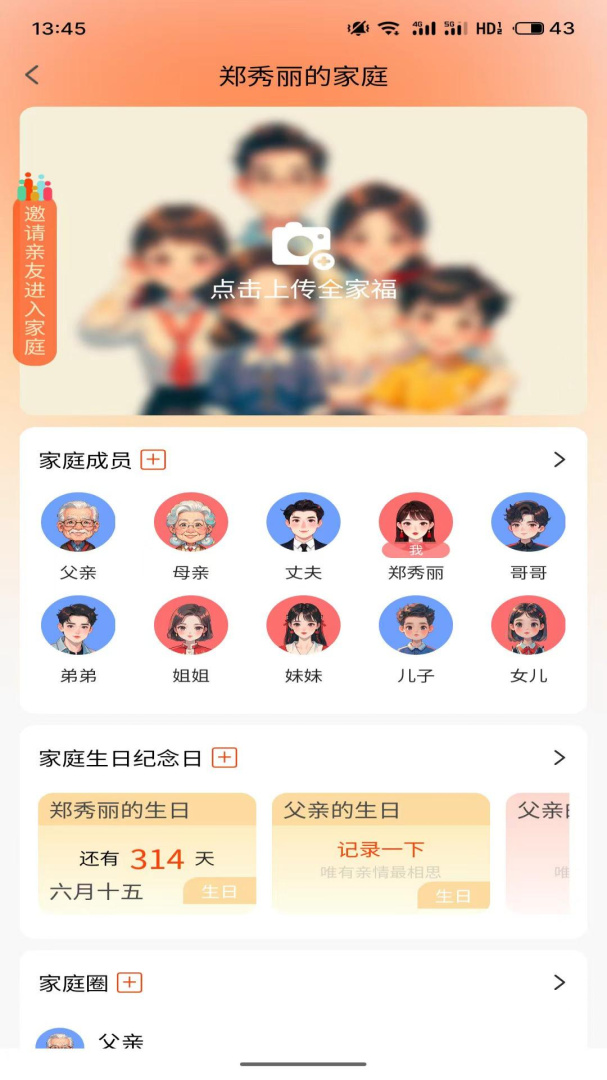Open 母亲's member profile
This screenshot has height=1080, width=607.
click(x=191, y=522)
